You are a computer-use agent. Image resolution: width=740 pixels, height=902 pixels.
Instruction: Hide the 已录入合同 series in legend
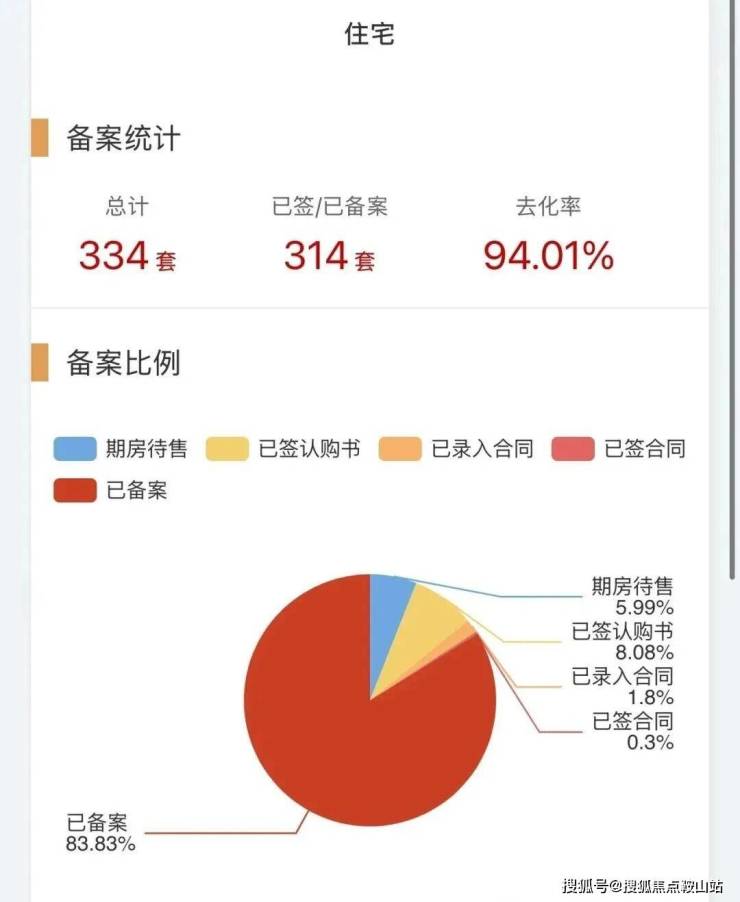point(456,449)
